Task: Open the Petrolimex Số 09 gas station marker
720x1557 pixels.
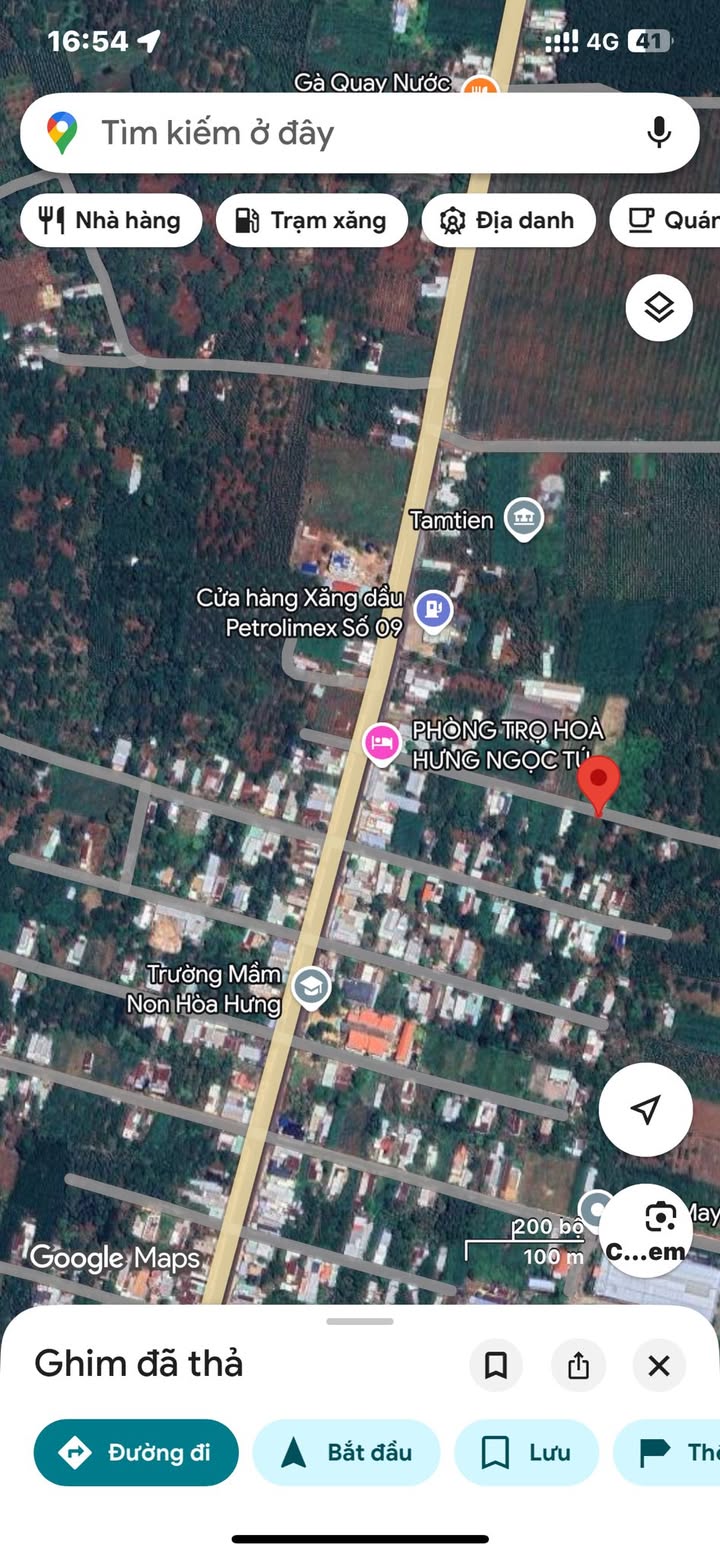Action: tap(433, 609)
